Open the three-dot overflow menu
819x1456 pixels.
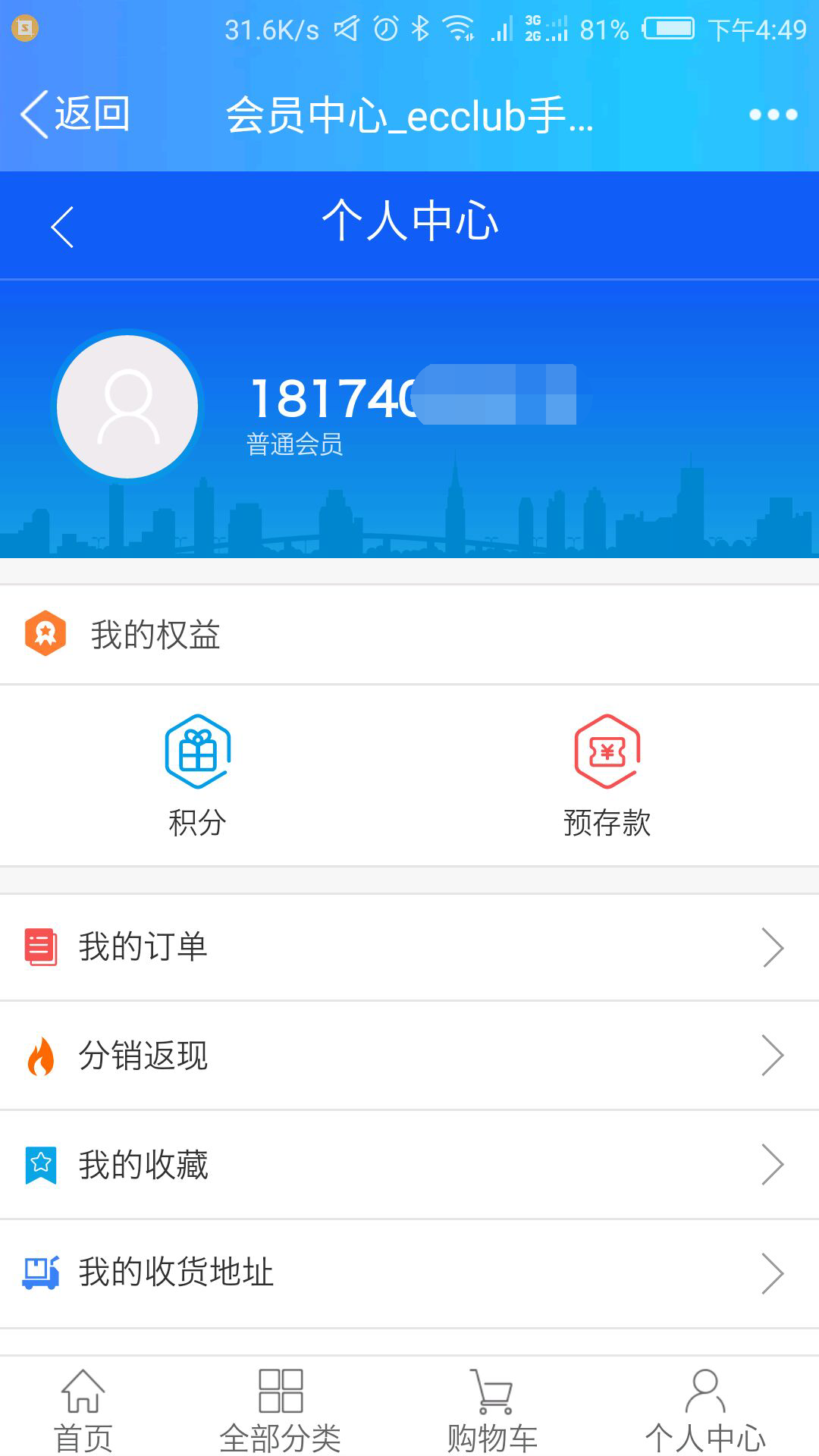click(x=772, y=115)
